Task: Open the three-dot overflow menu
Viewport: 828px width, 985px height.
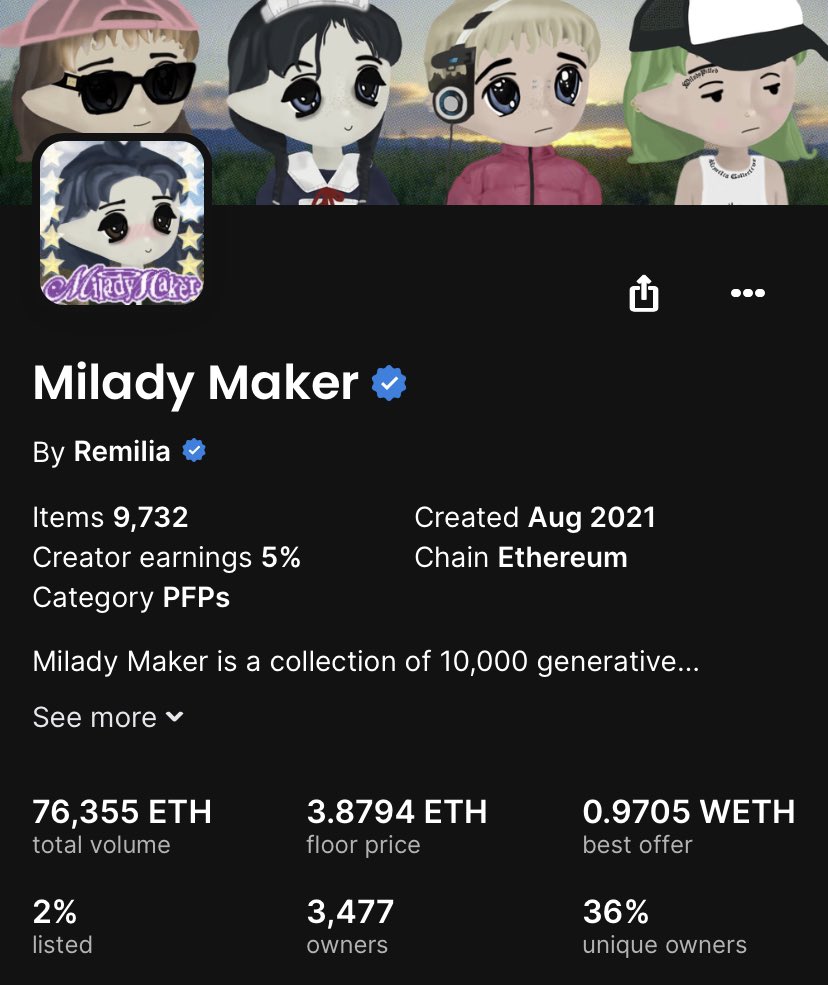Action: coord(748,293)
